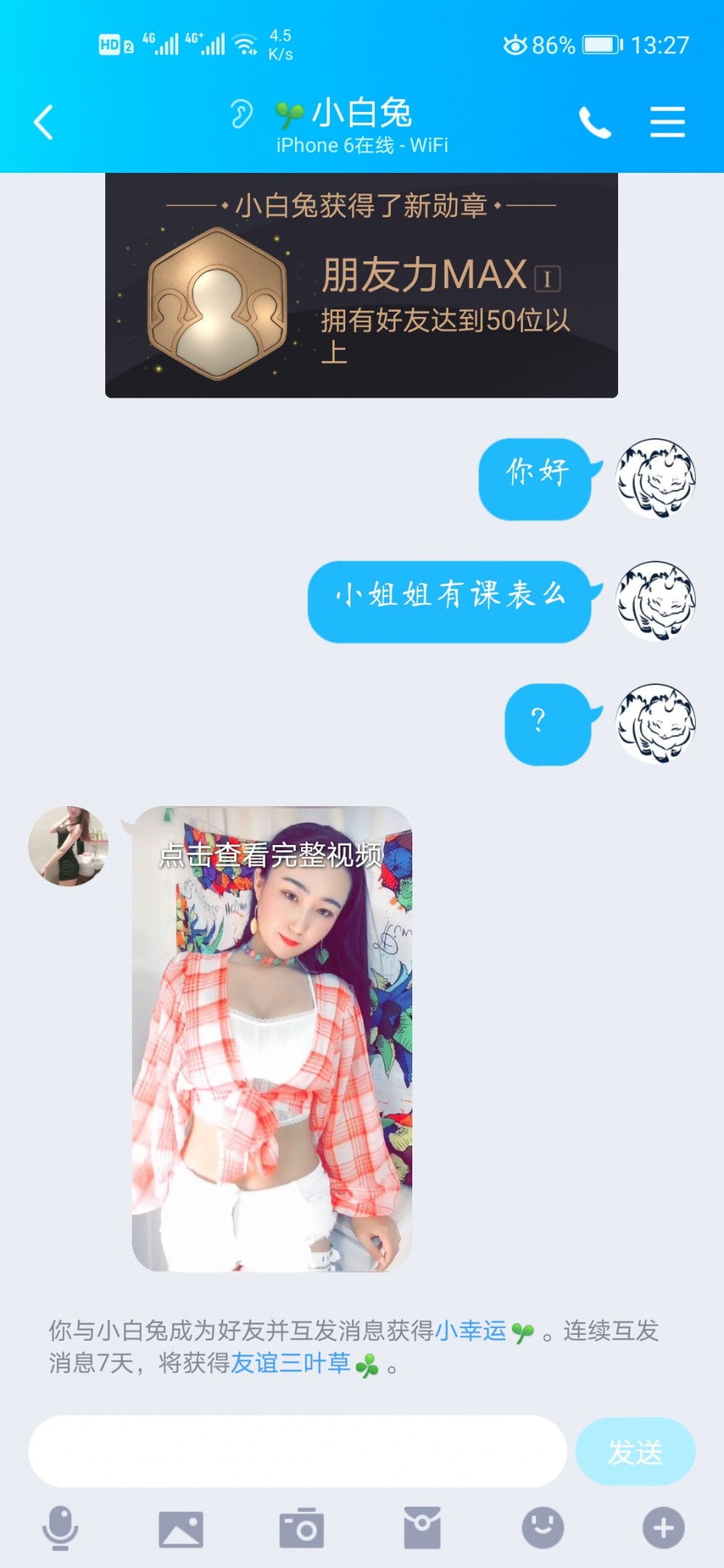This screenshot has height=1568, width=724.
Task: View 小白兔's profile avatar
Action: 68,846
